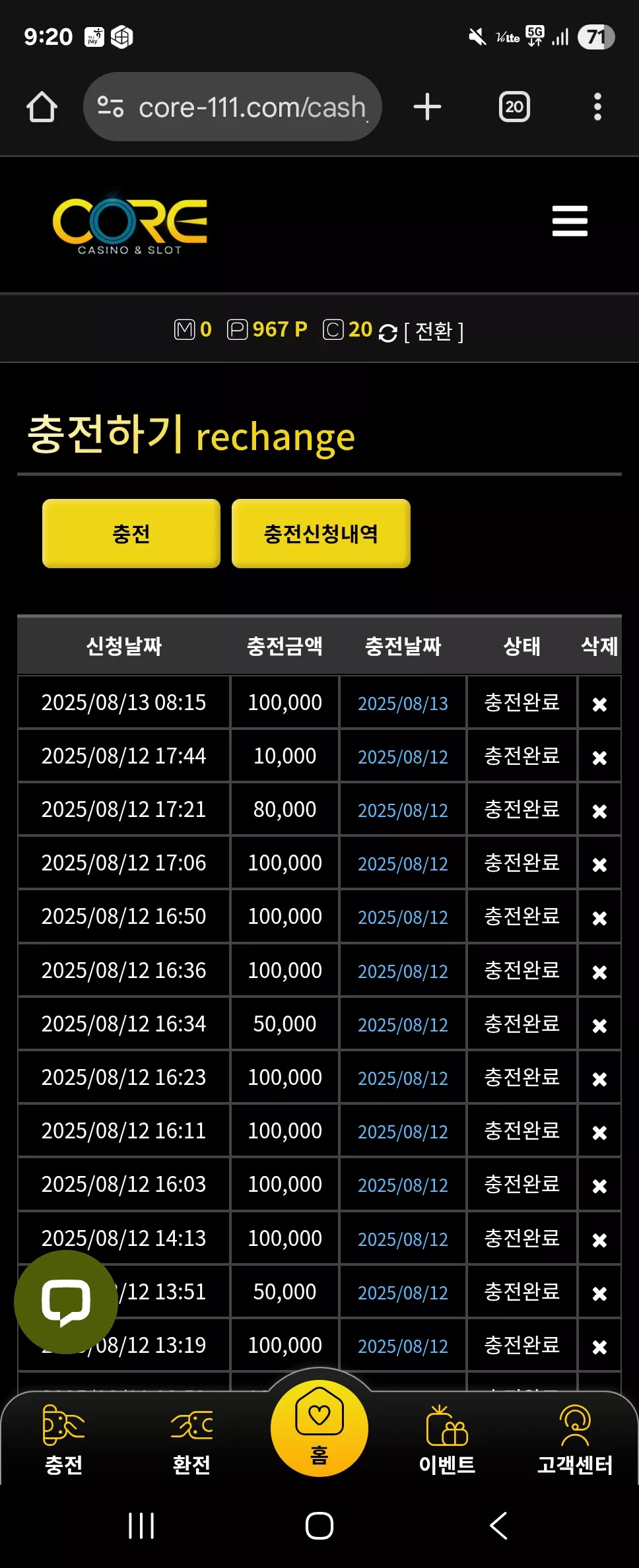
Task: Remove the 2025/08/12 17:21 entry
Action: coord(599,811)
